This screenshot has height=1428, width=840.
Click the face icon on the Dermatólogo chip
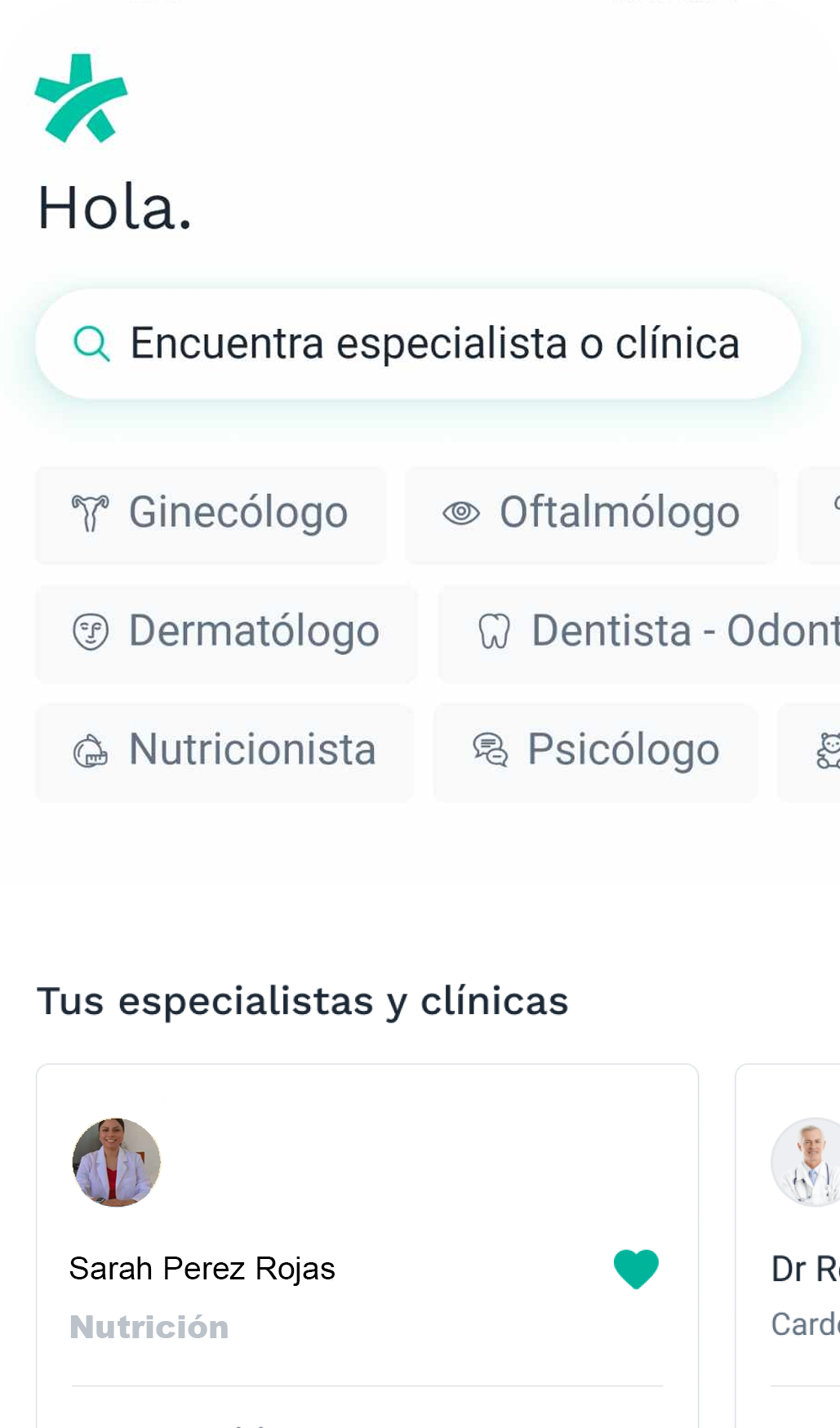pos(91,633)
